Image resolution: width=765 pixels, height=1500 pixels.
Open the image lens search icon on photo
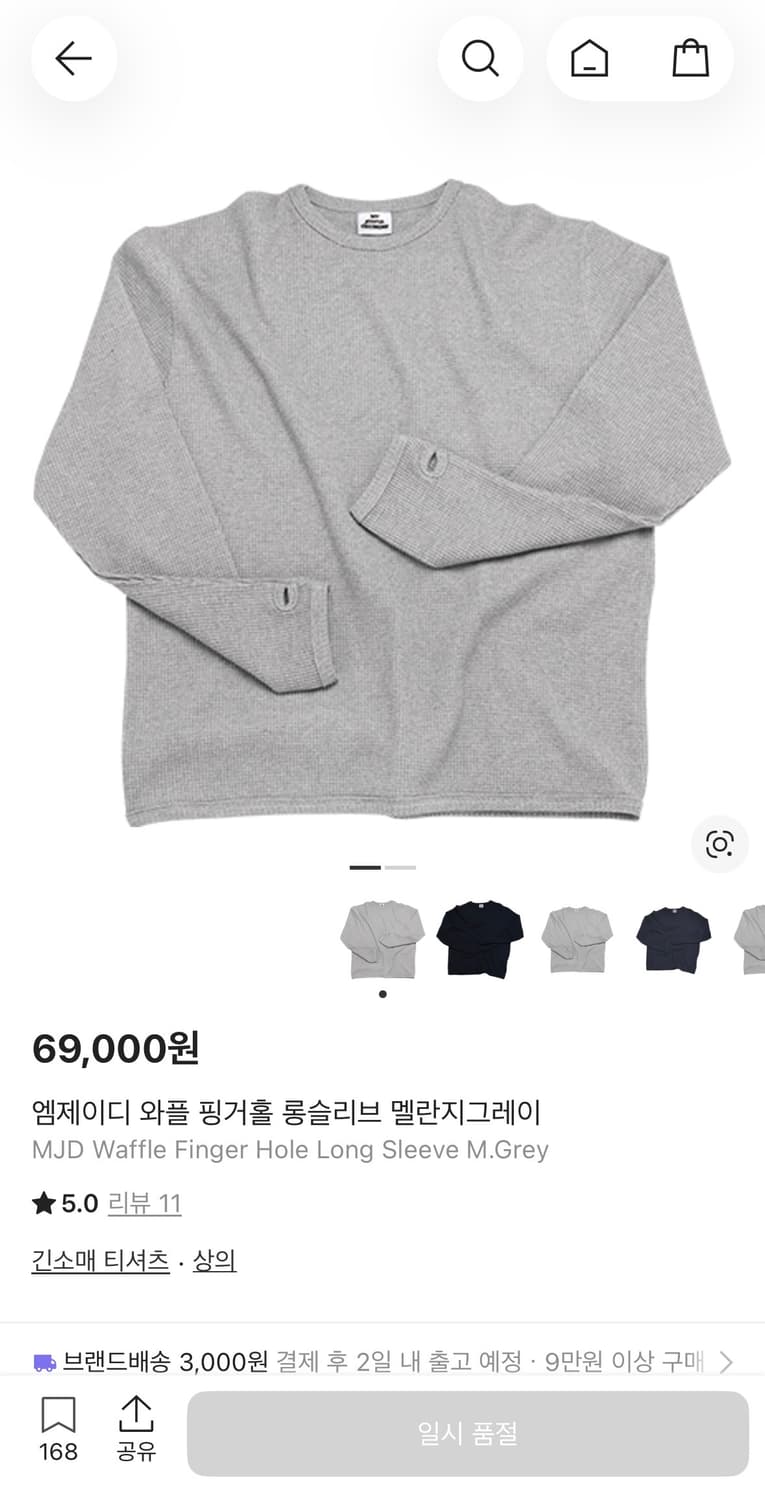(x=719, y=844)
